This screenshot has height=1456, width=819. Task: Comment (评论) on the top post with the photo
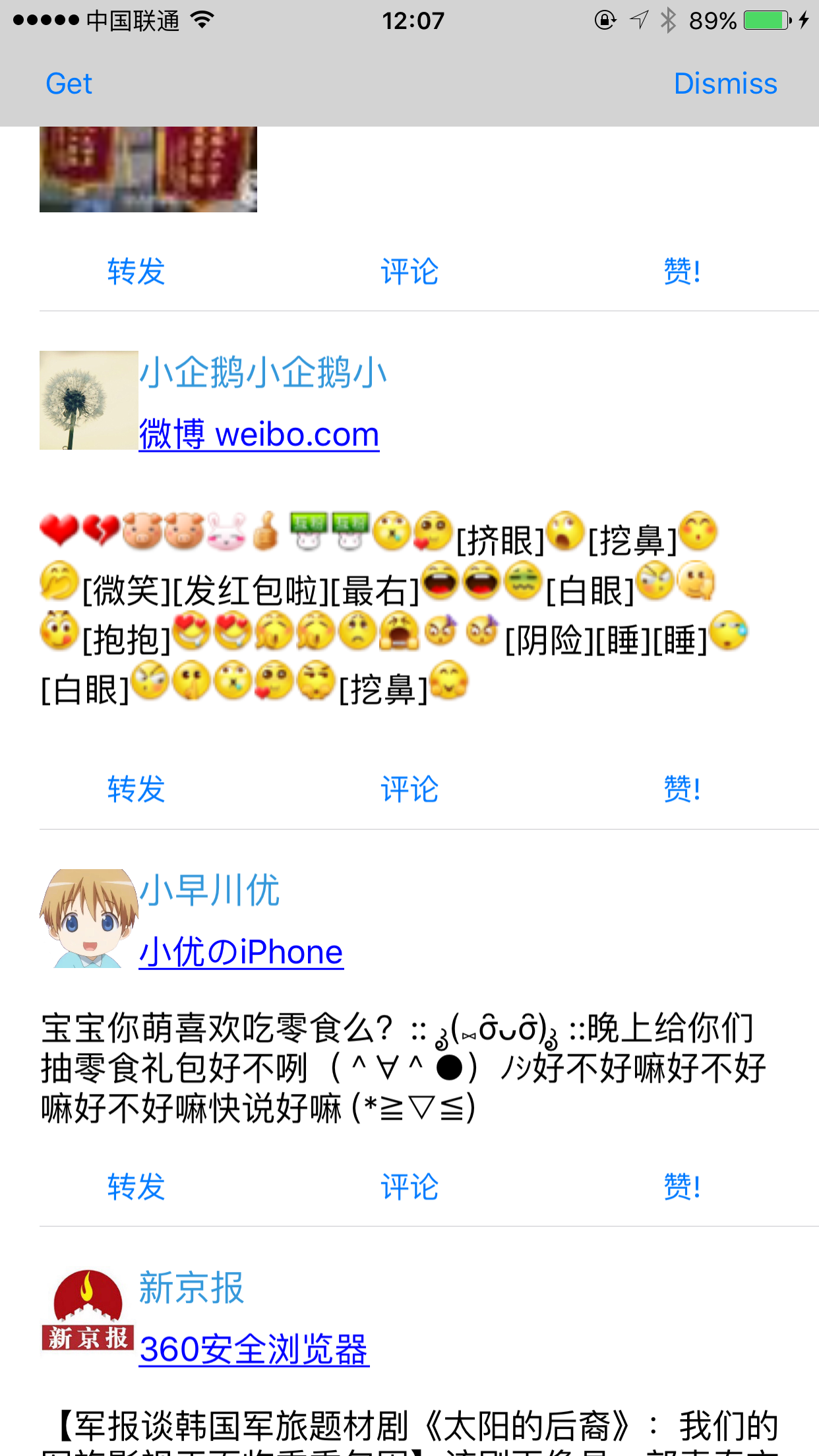pyautogui.click(x=409, y=272)
